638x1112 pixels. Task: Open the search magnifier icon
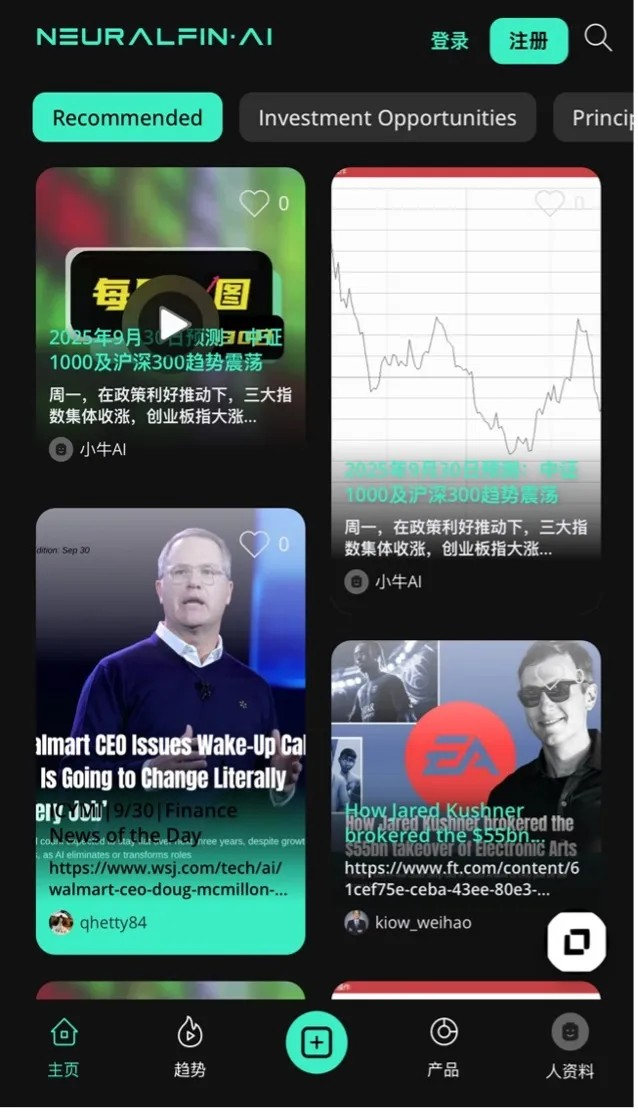[x=598, y=39]
